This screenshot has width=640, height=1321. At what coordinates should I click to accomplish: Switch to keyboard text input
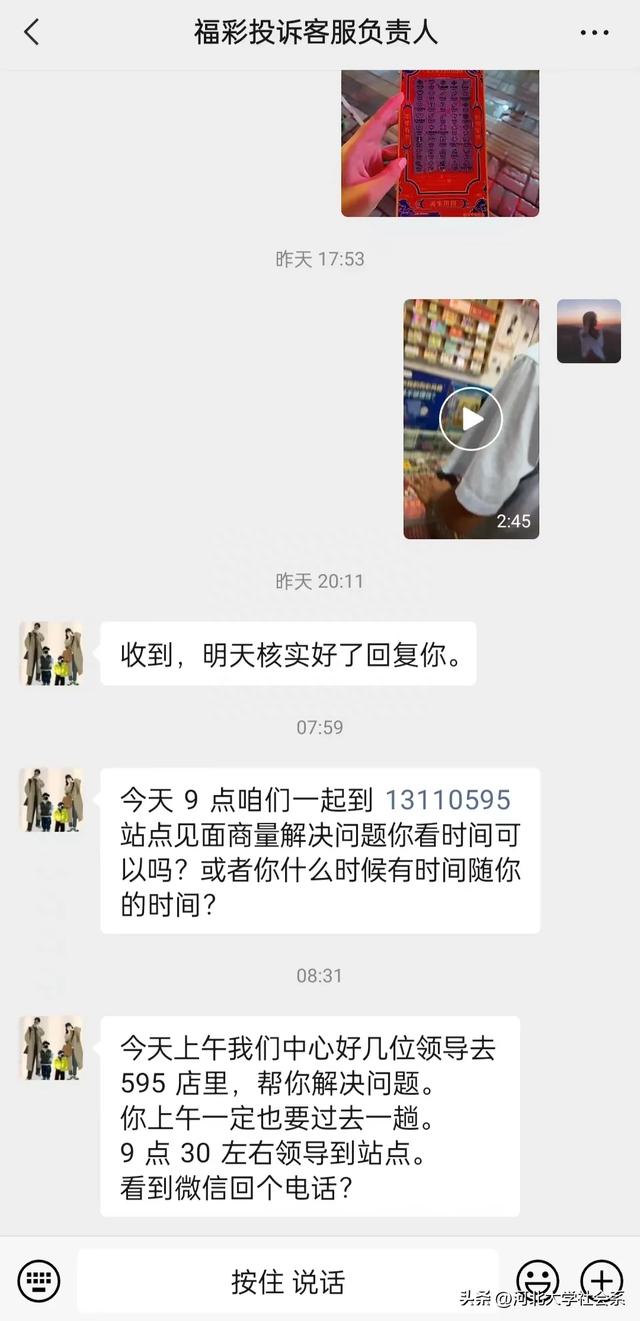tap(39, 1280)
